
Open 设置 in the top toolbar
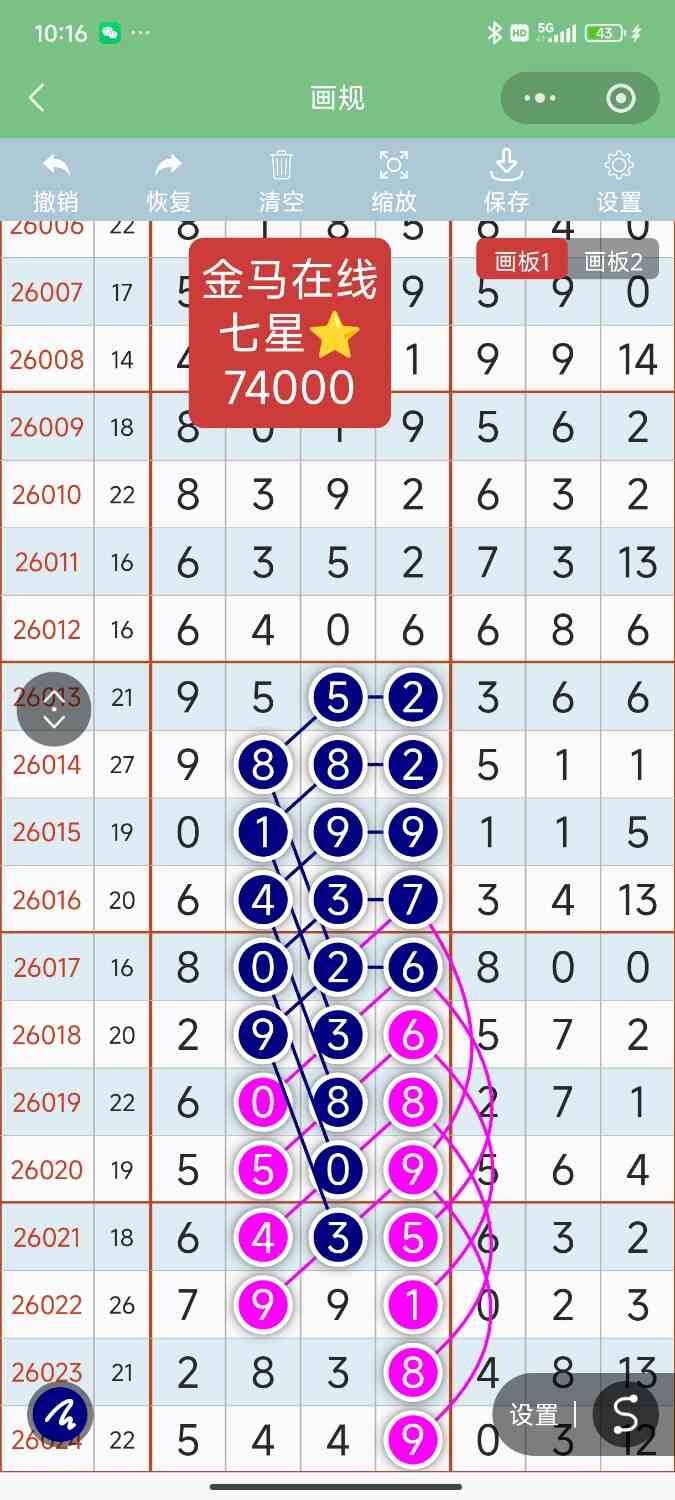(x=619, y=181)
